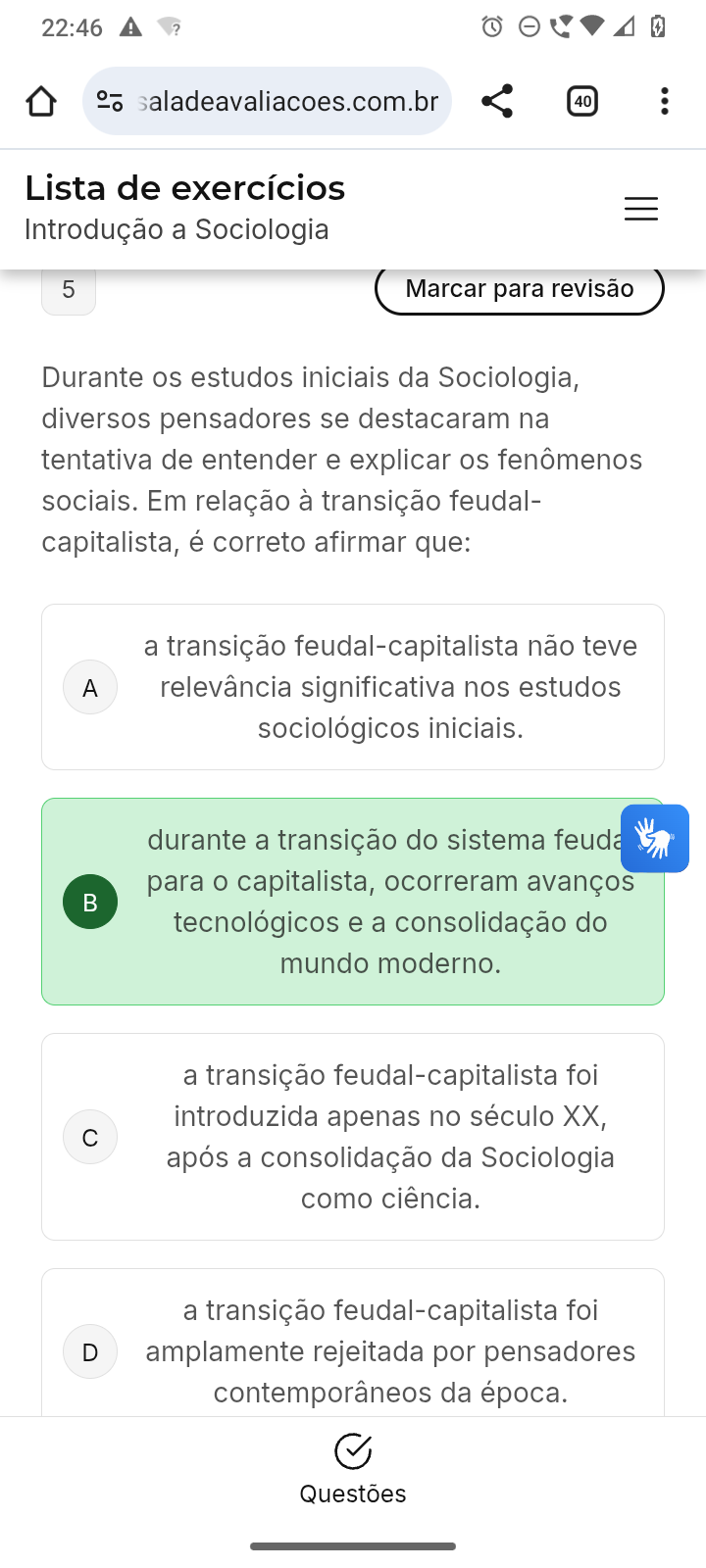Screen dimensions: 706x1568
Task: Pick answer C mentioning século XX
Action: (353, 1137)
